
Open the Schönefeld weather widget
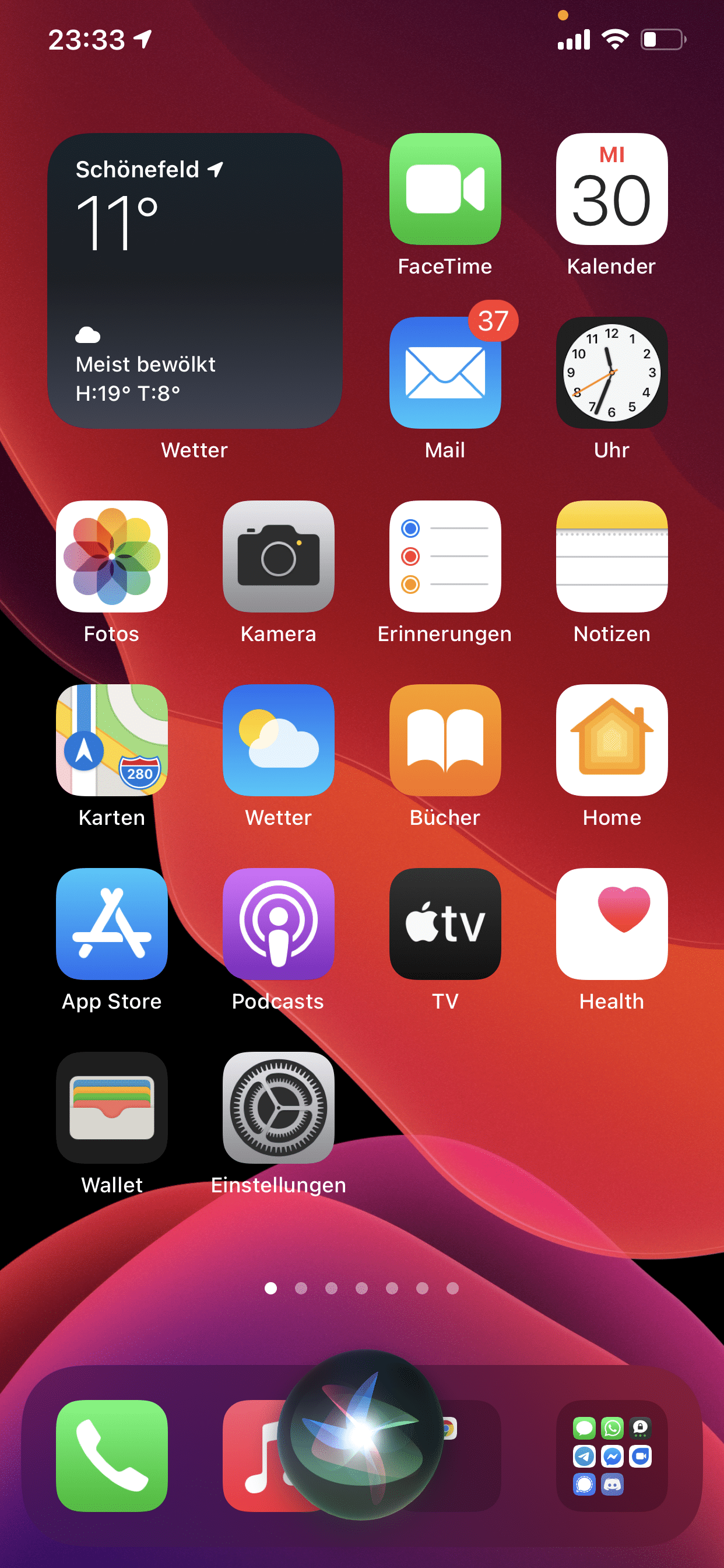(195, 281)
